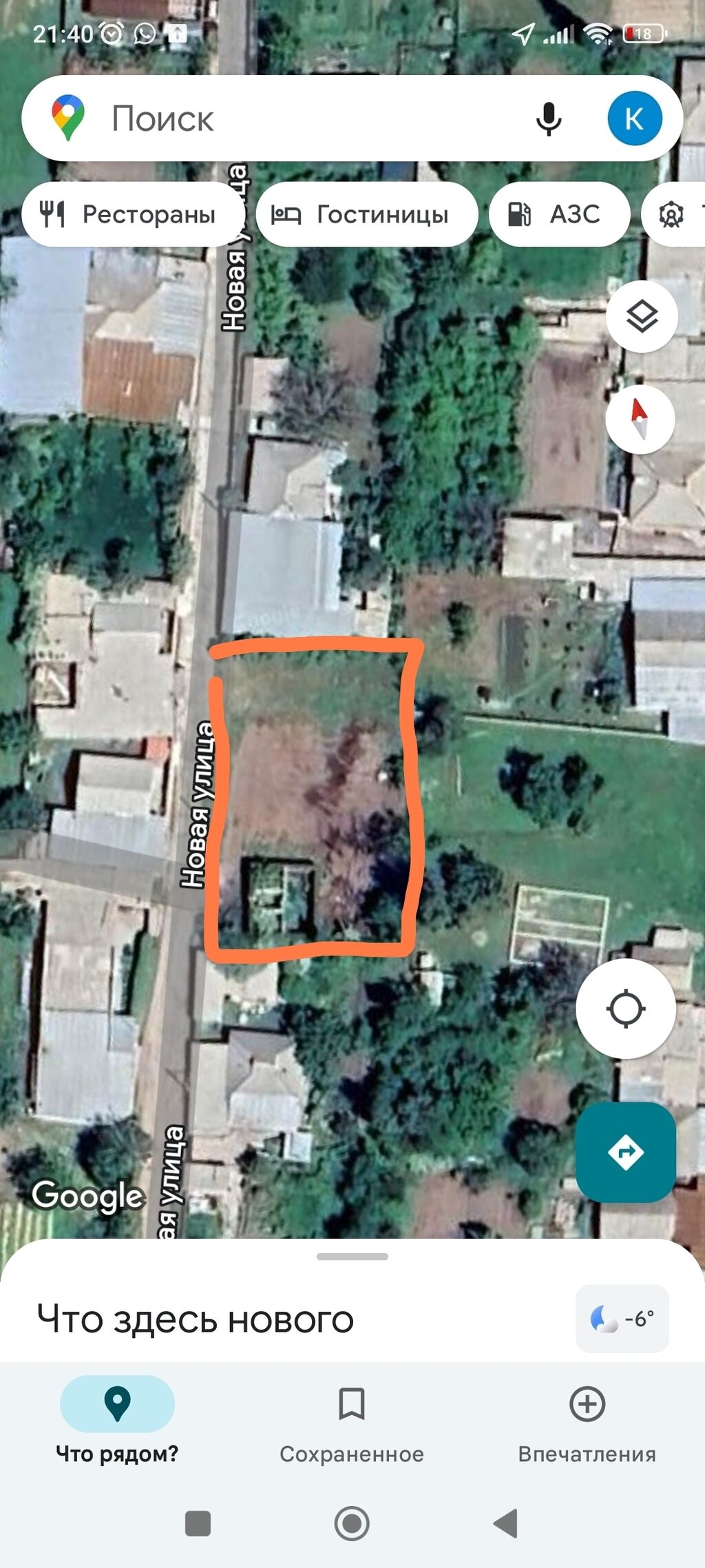Open the directions button

(626, 1152)
